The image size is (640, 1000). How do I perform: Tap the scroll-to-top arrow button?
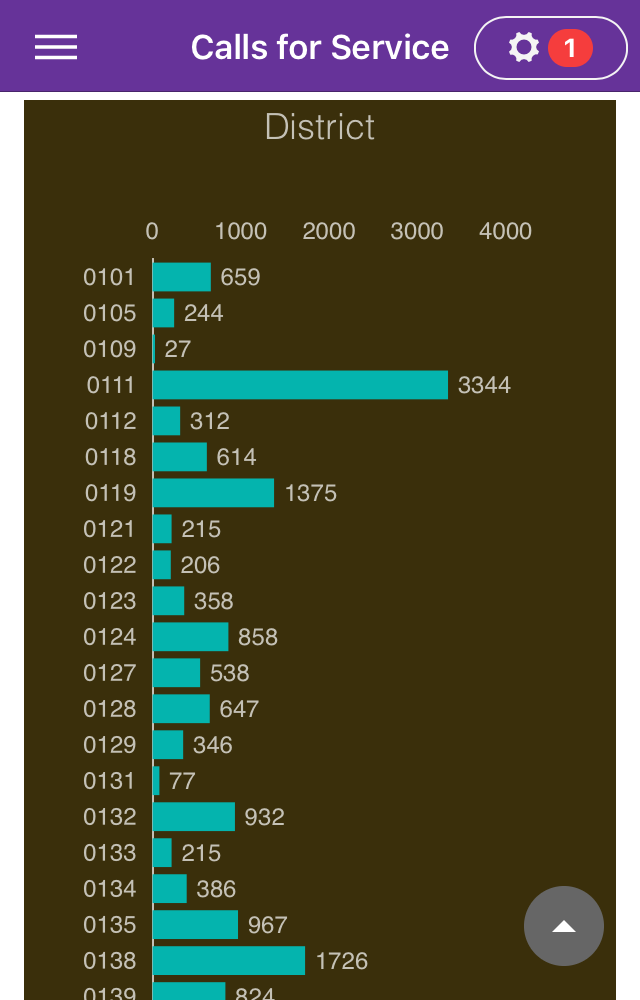(x=564, y=926)
